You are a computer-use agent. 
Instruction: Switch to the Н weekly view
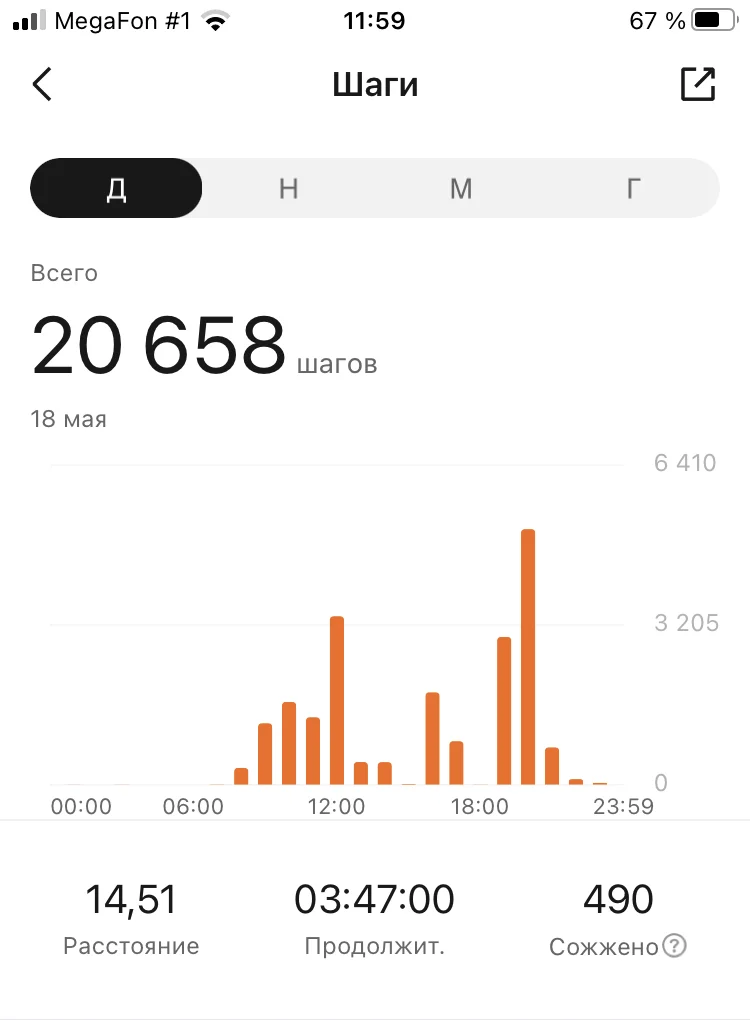click(x=288, y=188)
